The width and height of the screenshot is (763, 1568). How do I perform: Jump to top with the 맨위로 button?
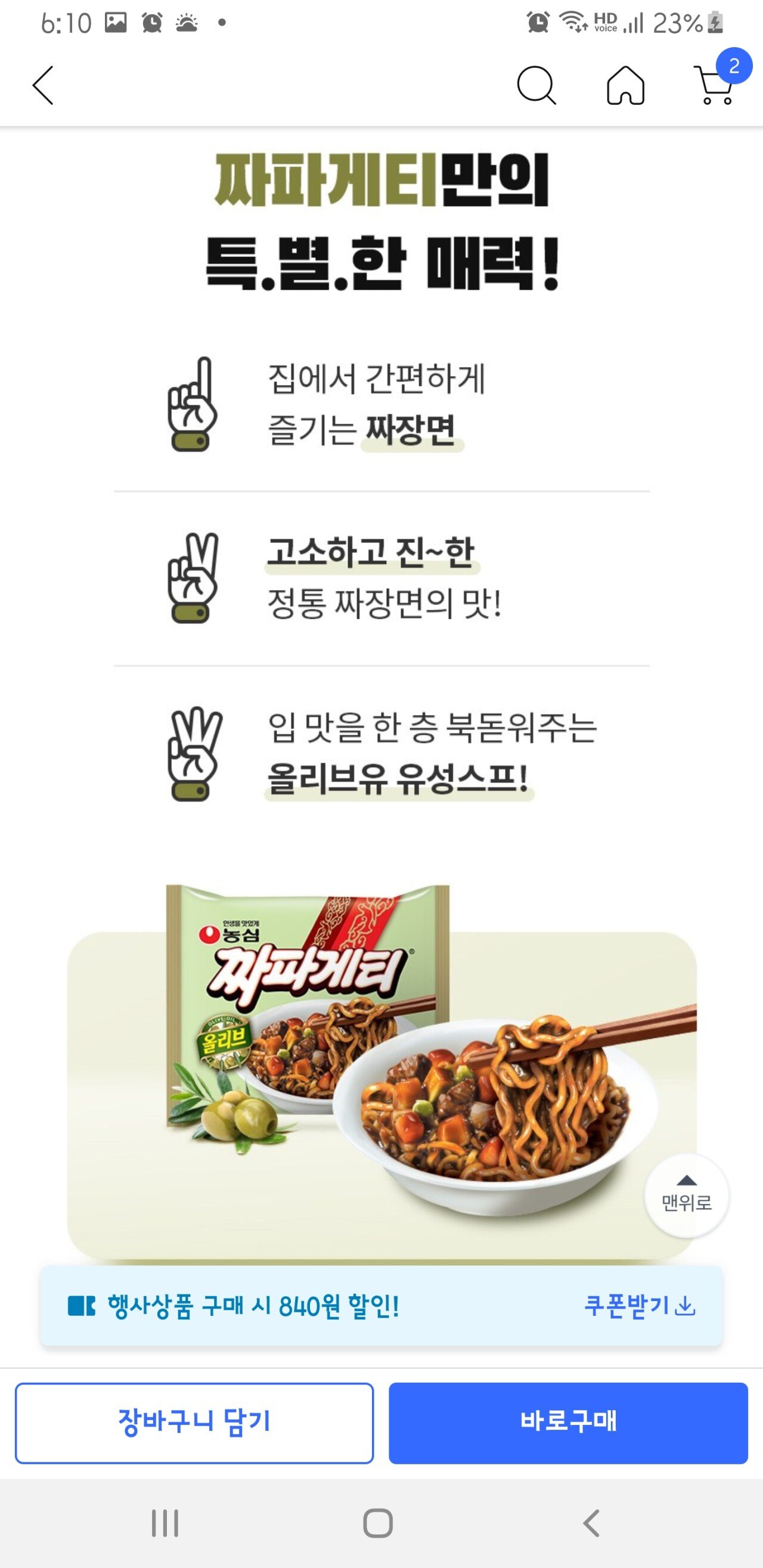point(686,1196)
